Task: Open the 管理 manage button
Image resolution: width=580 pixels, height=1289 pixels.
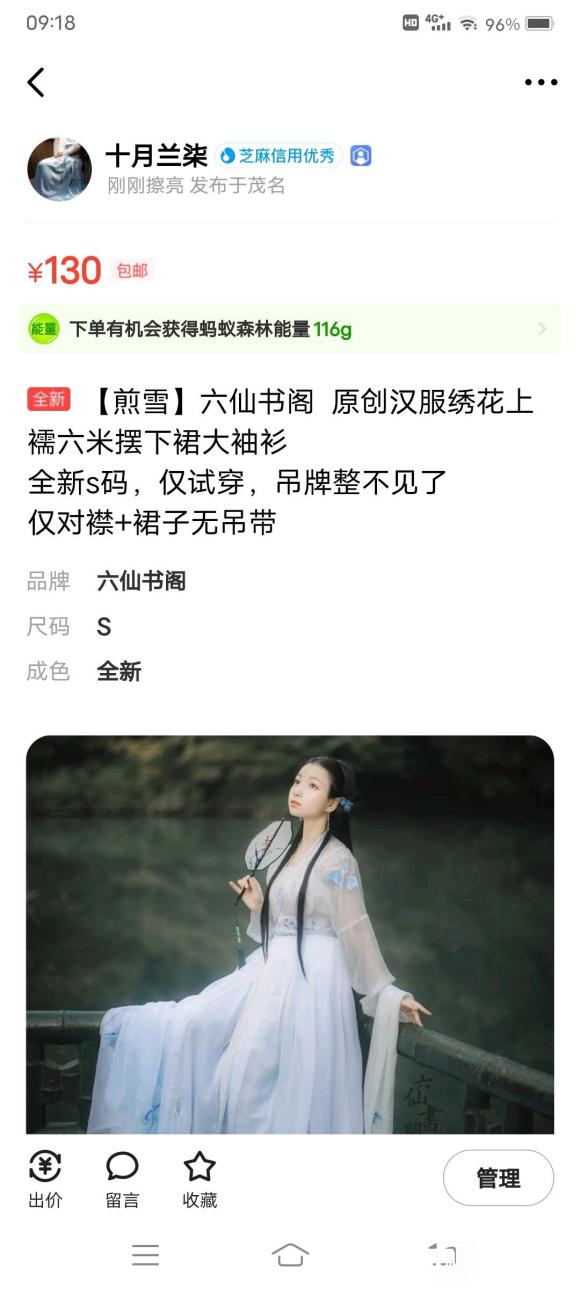Action: (498, 1178)
